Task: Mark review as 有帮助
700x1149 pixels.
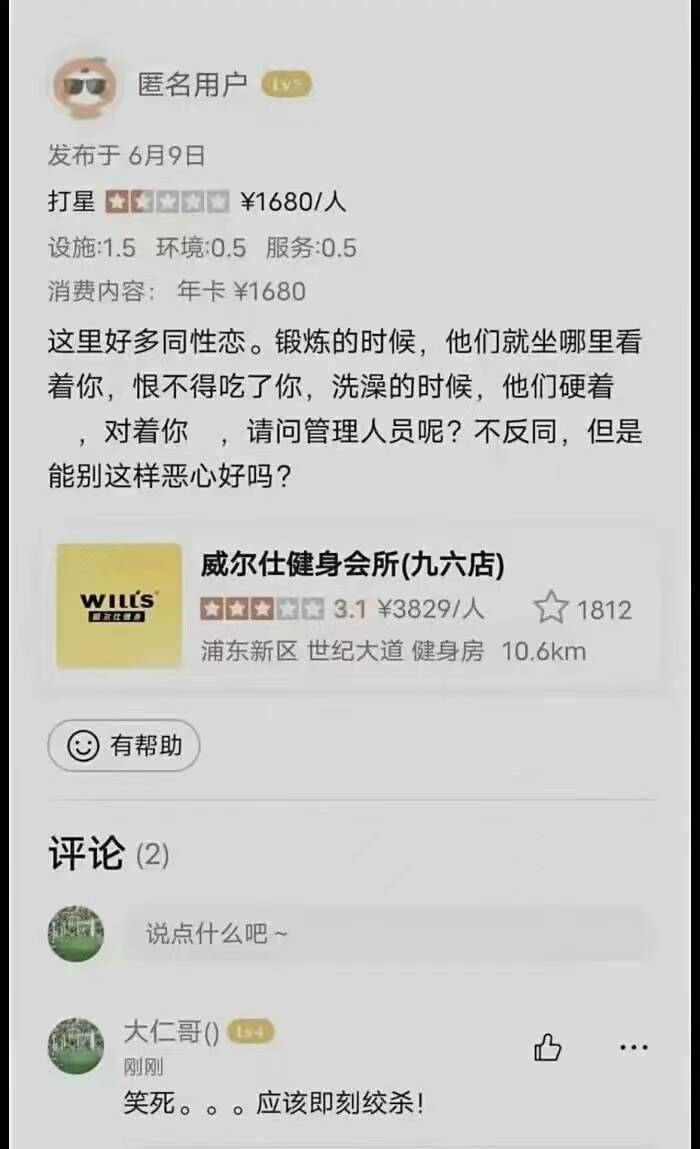Action: [x=124, y=745]
